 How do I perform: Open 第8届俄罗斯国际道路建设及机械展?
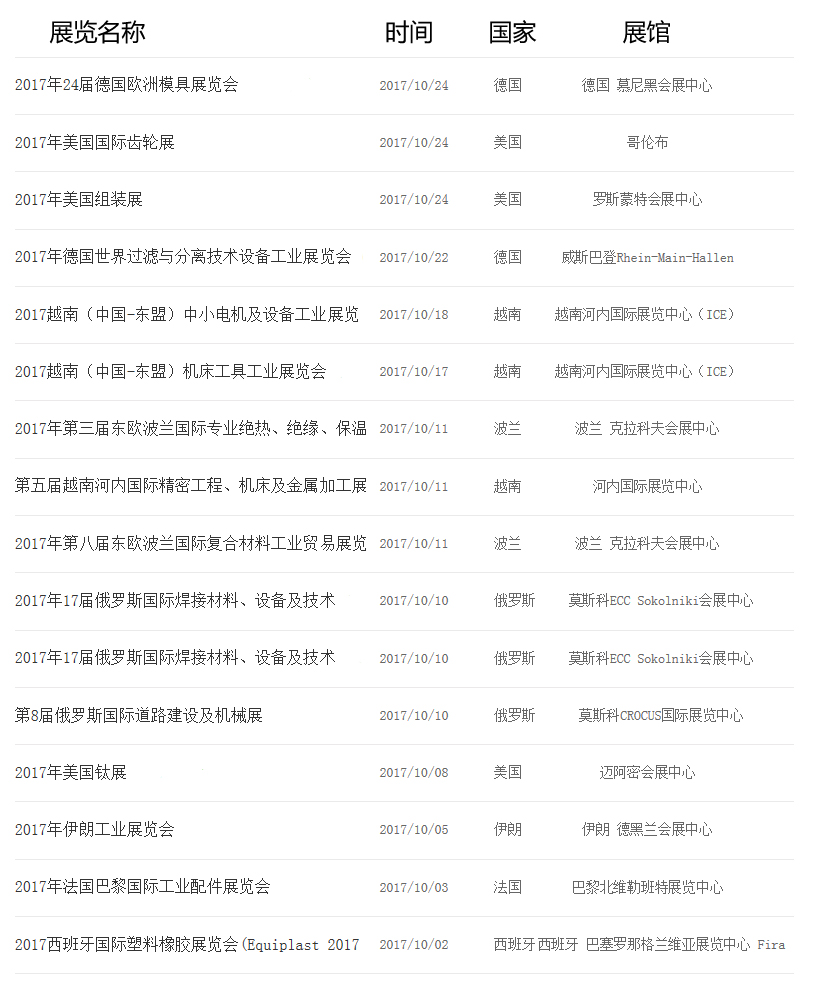[138, 715]
